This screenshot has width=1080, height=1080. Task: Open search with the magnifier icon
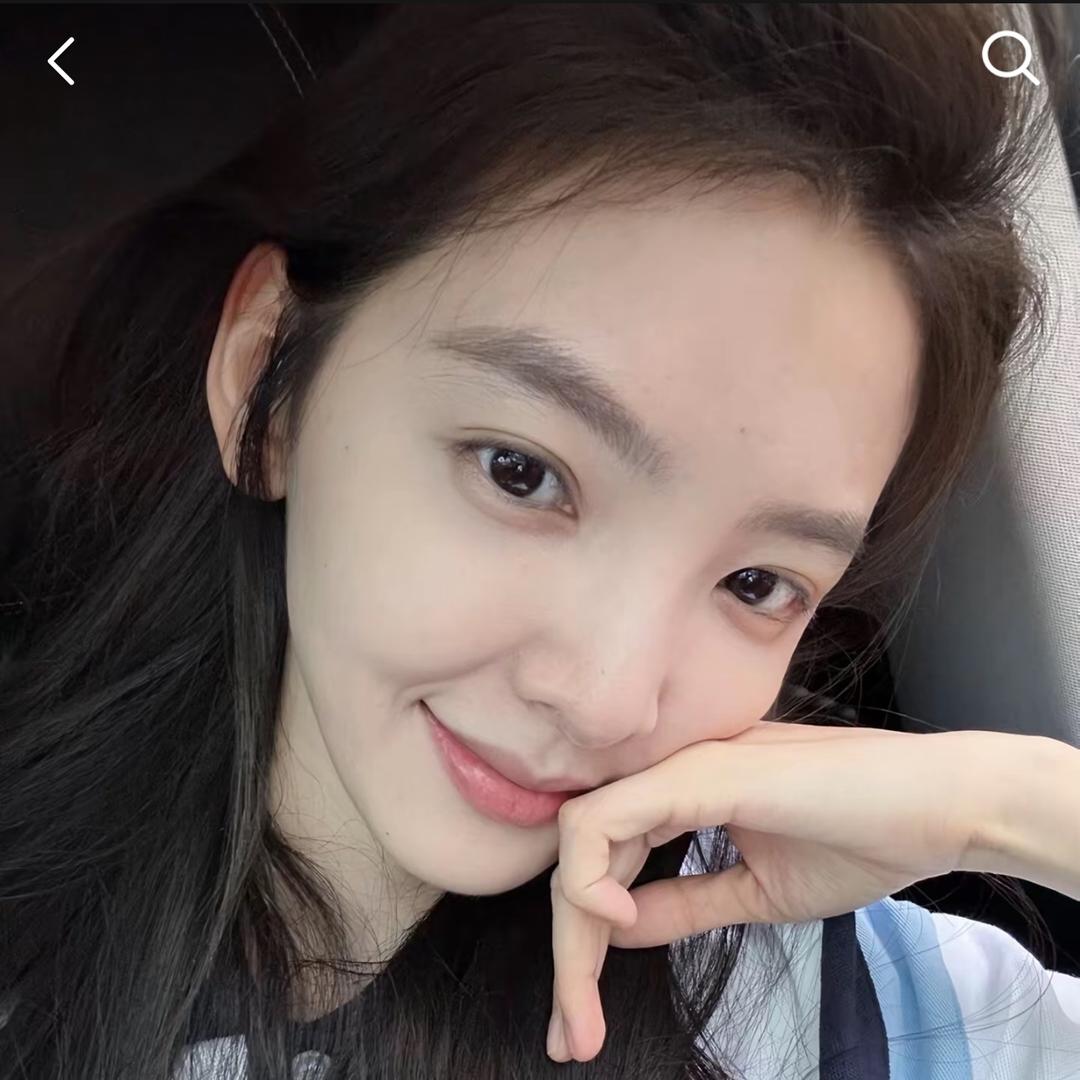point(1009,57)
